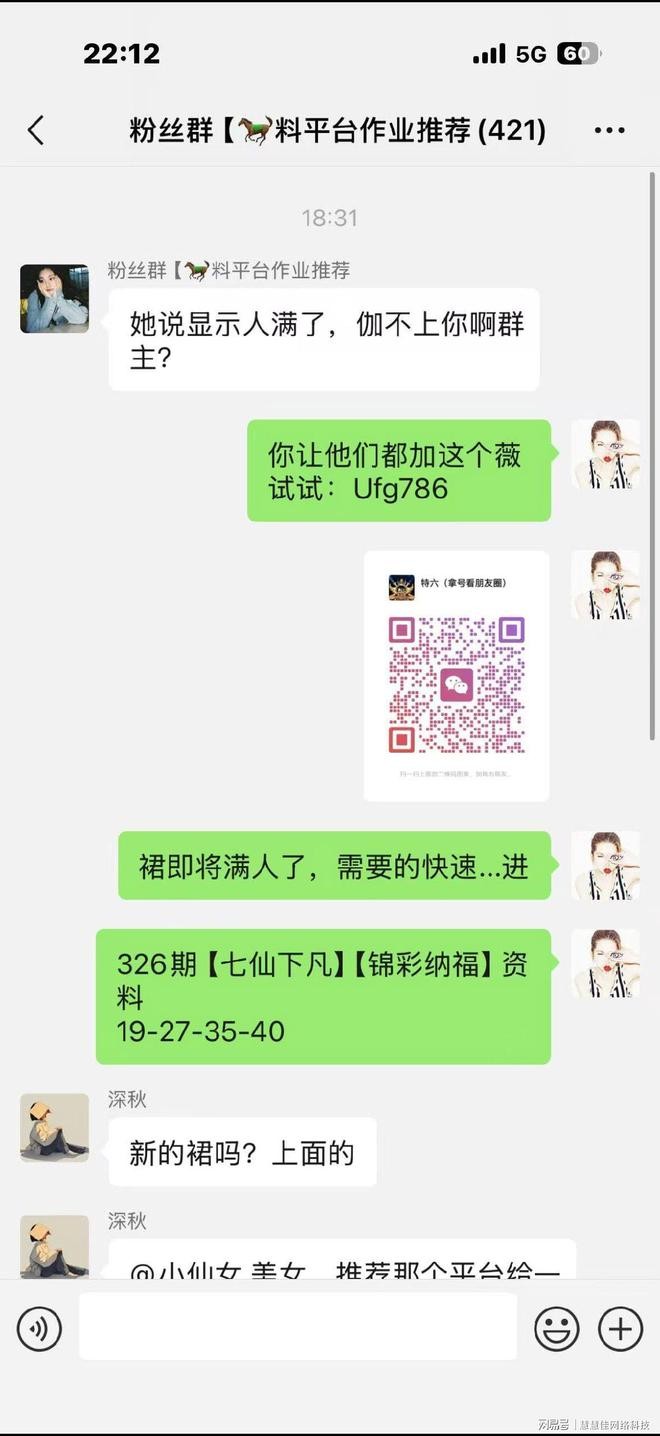
Task: Switch to voice message input
Action: (x=39, y=1328)
